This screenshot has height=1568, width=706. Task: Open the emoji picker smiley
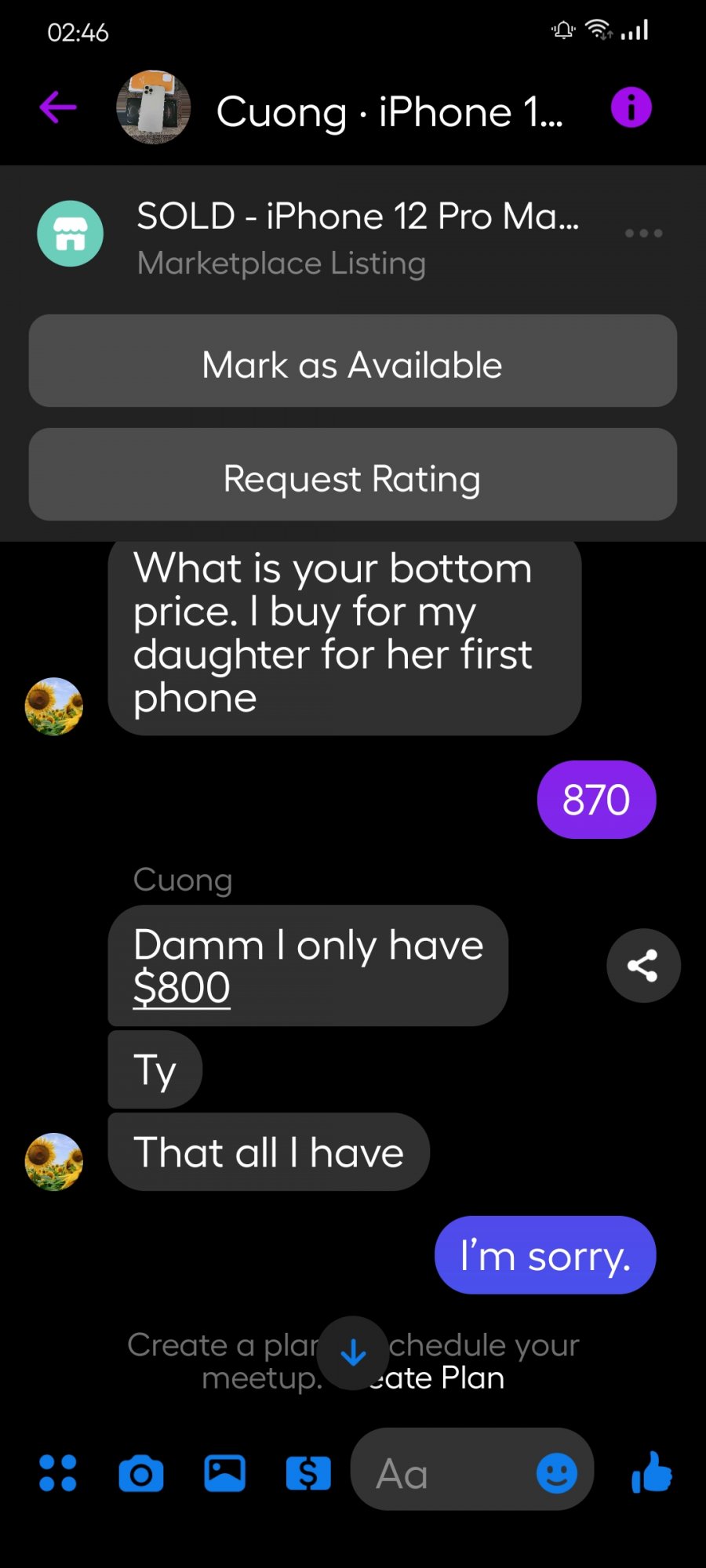point(557,1473)
